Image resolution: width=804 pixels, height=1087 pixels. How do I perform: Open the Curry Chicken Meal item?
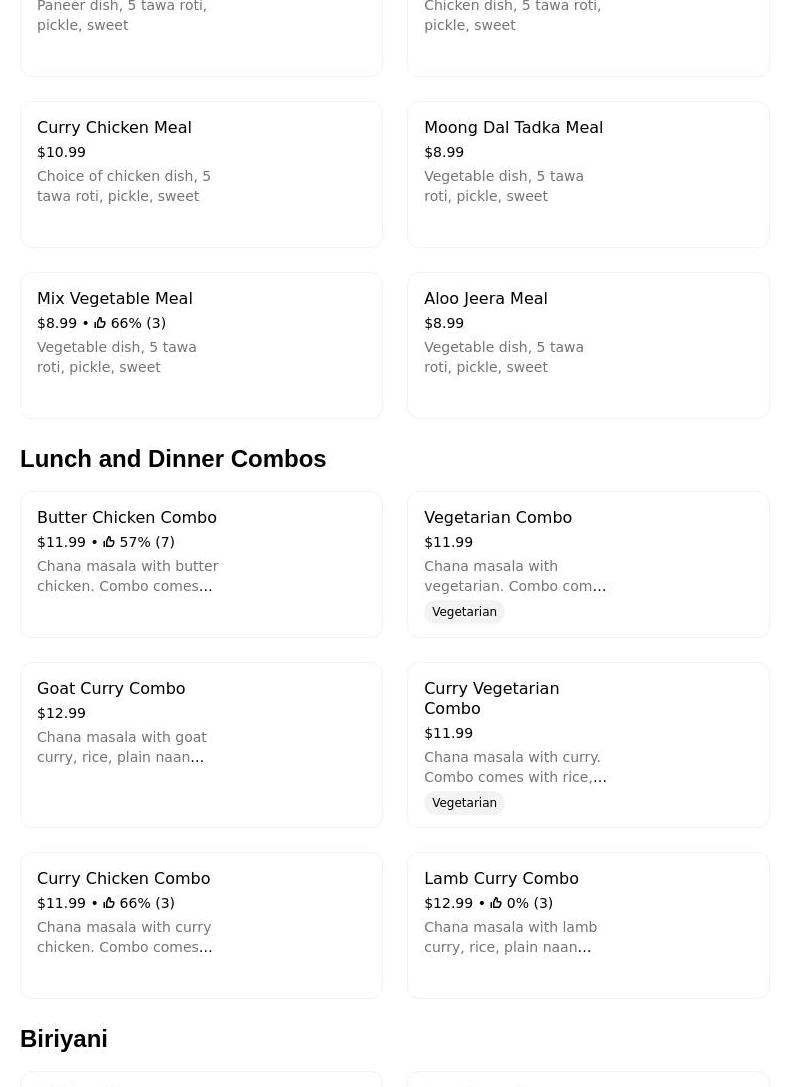click(201, 174)
